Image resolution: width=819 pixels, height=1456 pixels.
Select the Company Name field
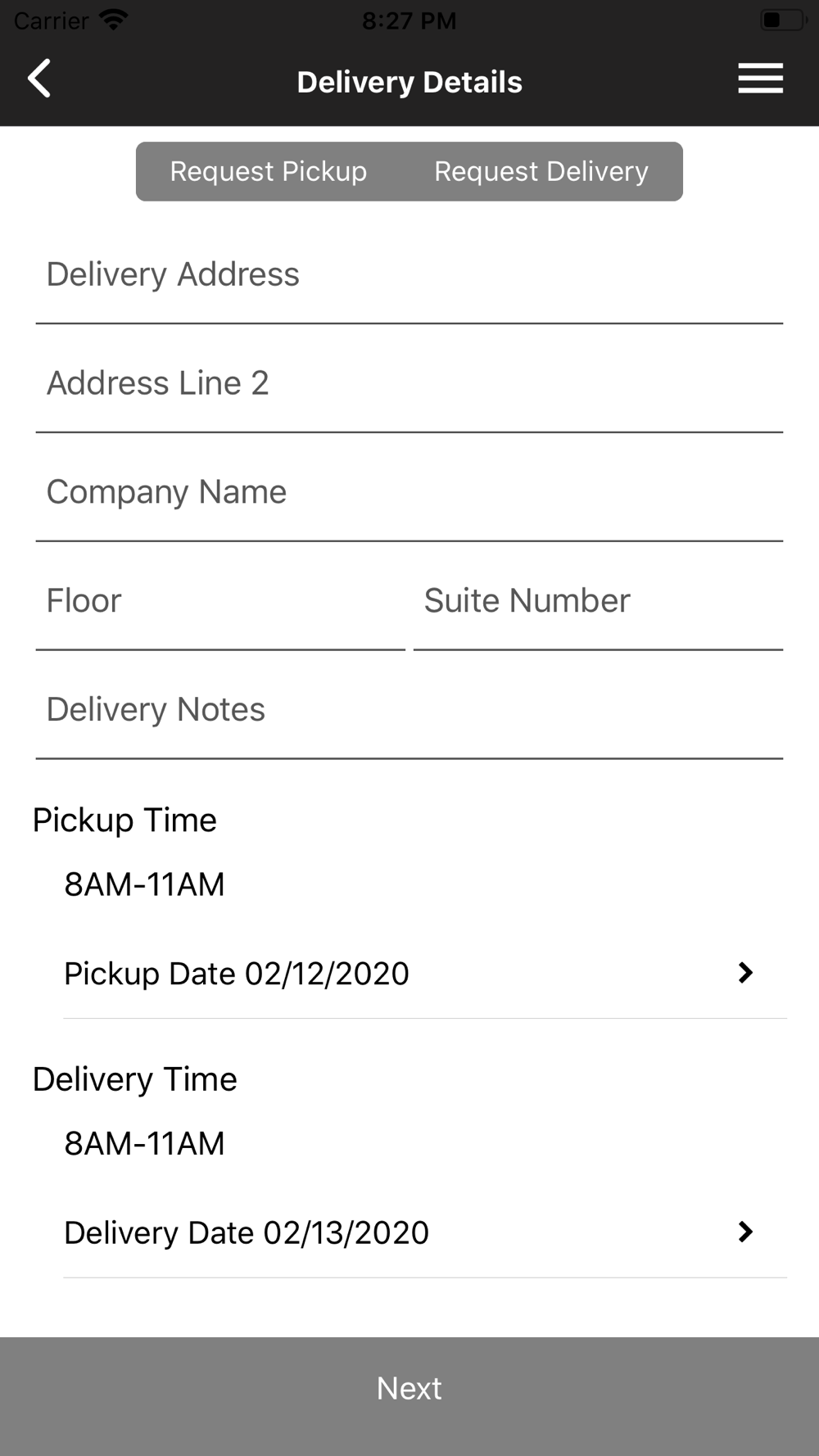(409, 493)
